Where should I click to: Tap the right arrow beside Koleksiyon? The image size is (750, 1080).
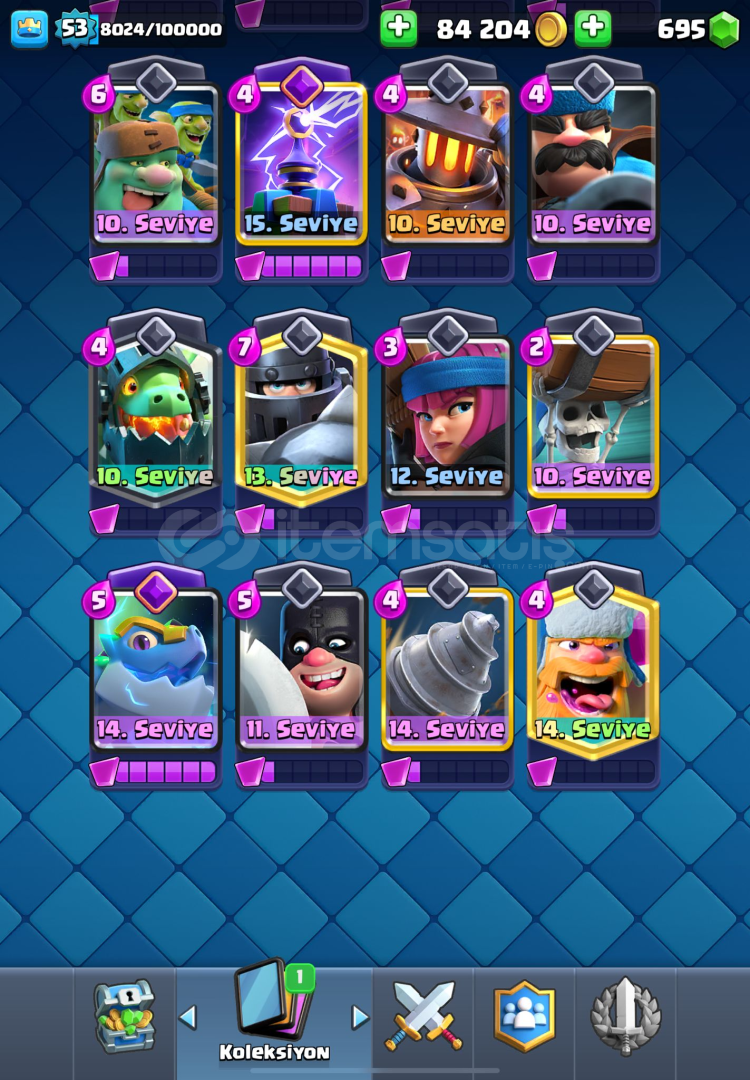(360, 1017)
